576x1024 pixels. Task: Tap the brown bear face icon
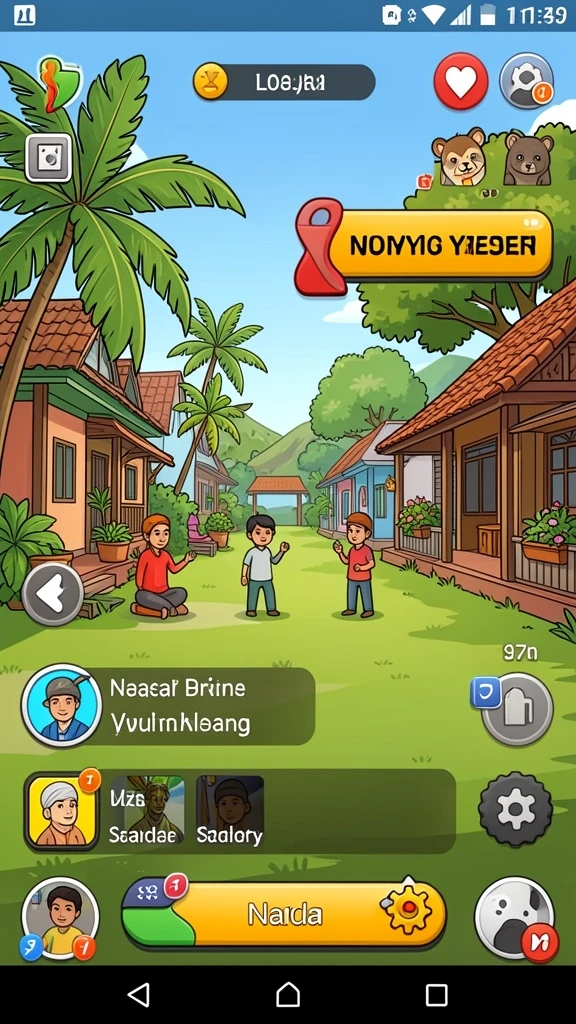pyautogui.click(x=528, y=159)
